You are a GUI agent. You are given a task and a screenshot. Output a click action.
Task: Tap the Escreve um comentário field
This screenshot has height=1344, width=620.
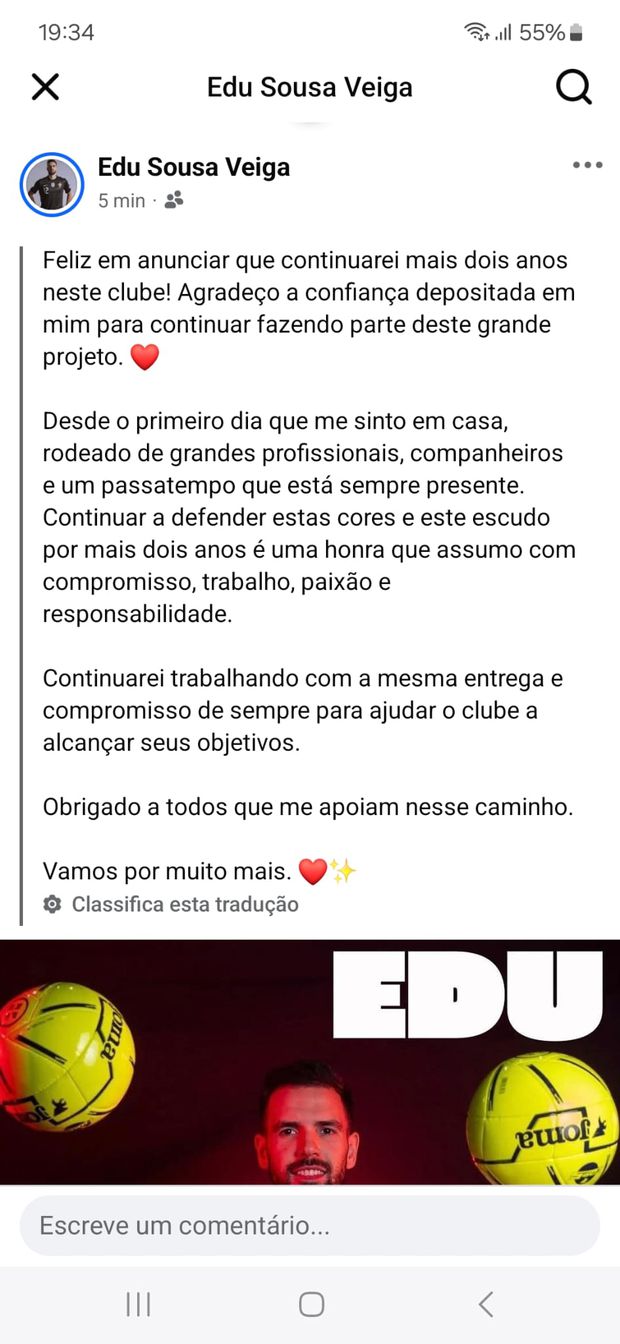[310, 1225]
